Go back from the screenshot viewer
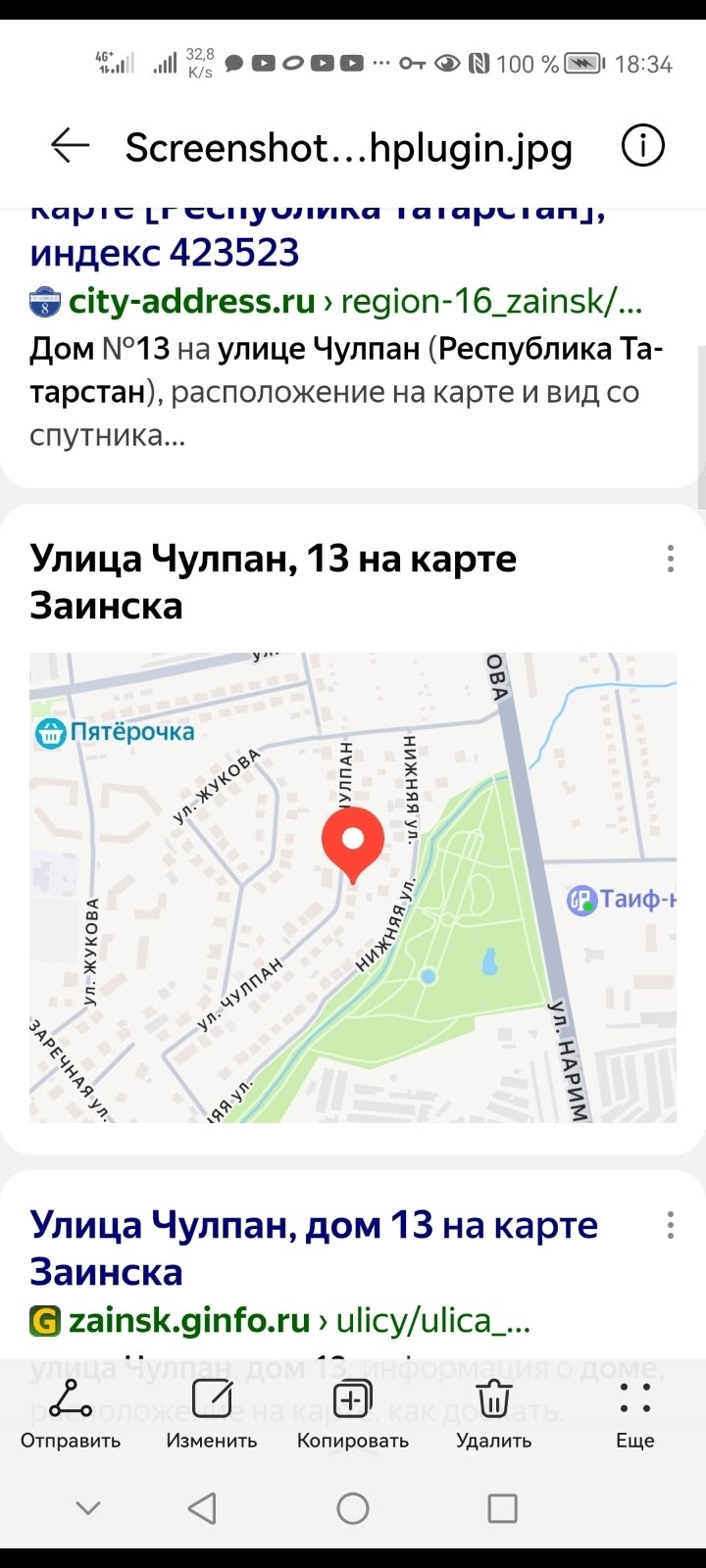 [x=70, y=147]
